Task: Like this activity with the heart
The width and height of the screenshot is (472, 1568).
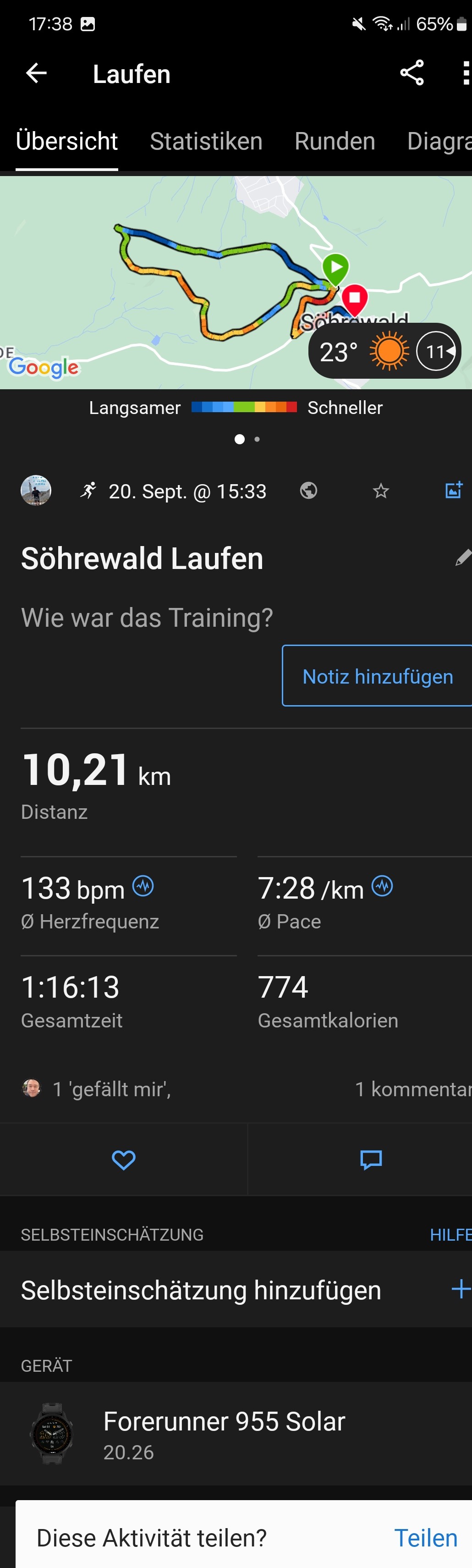Action: point(123,1159)
